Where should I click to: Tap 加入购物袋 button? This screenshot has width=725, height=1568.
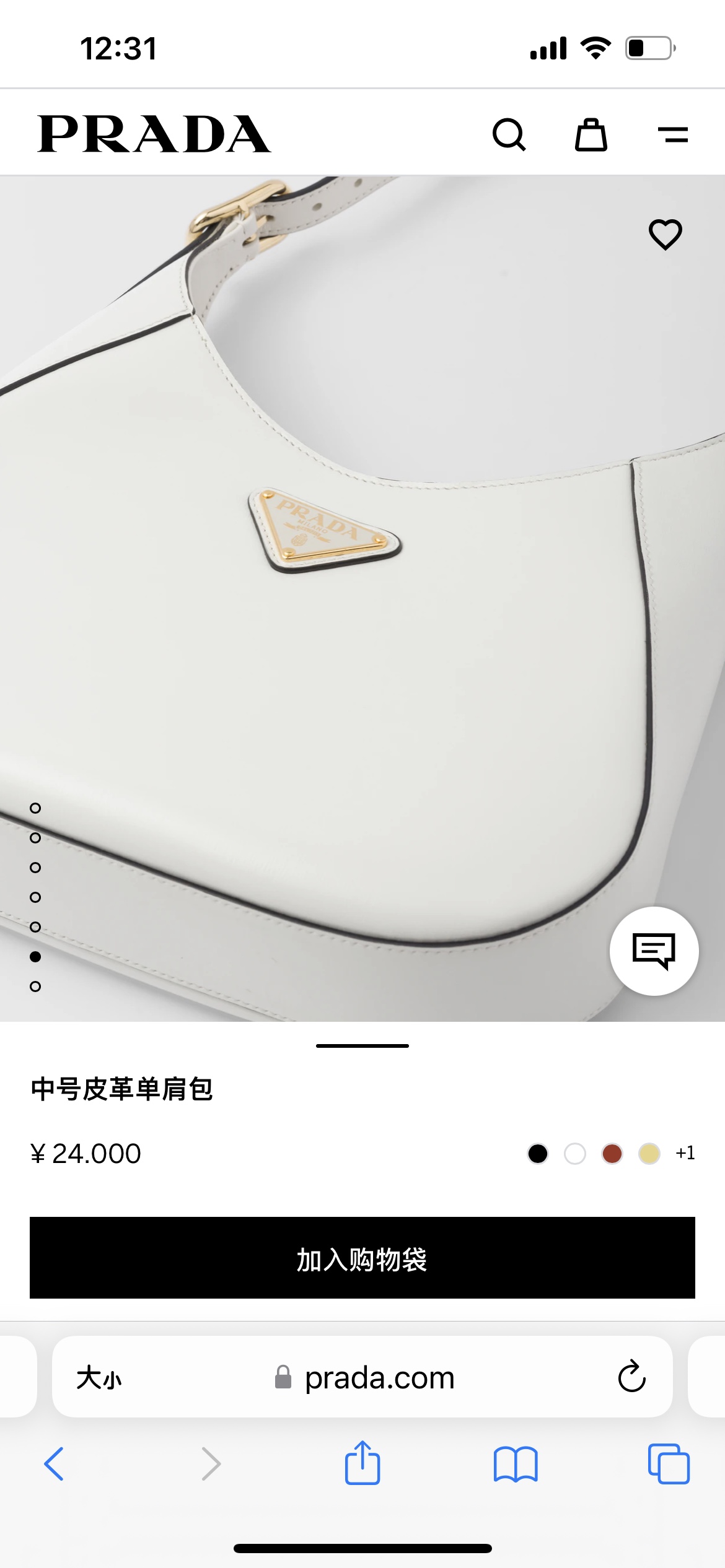coord(362,1258)
